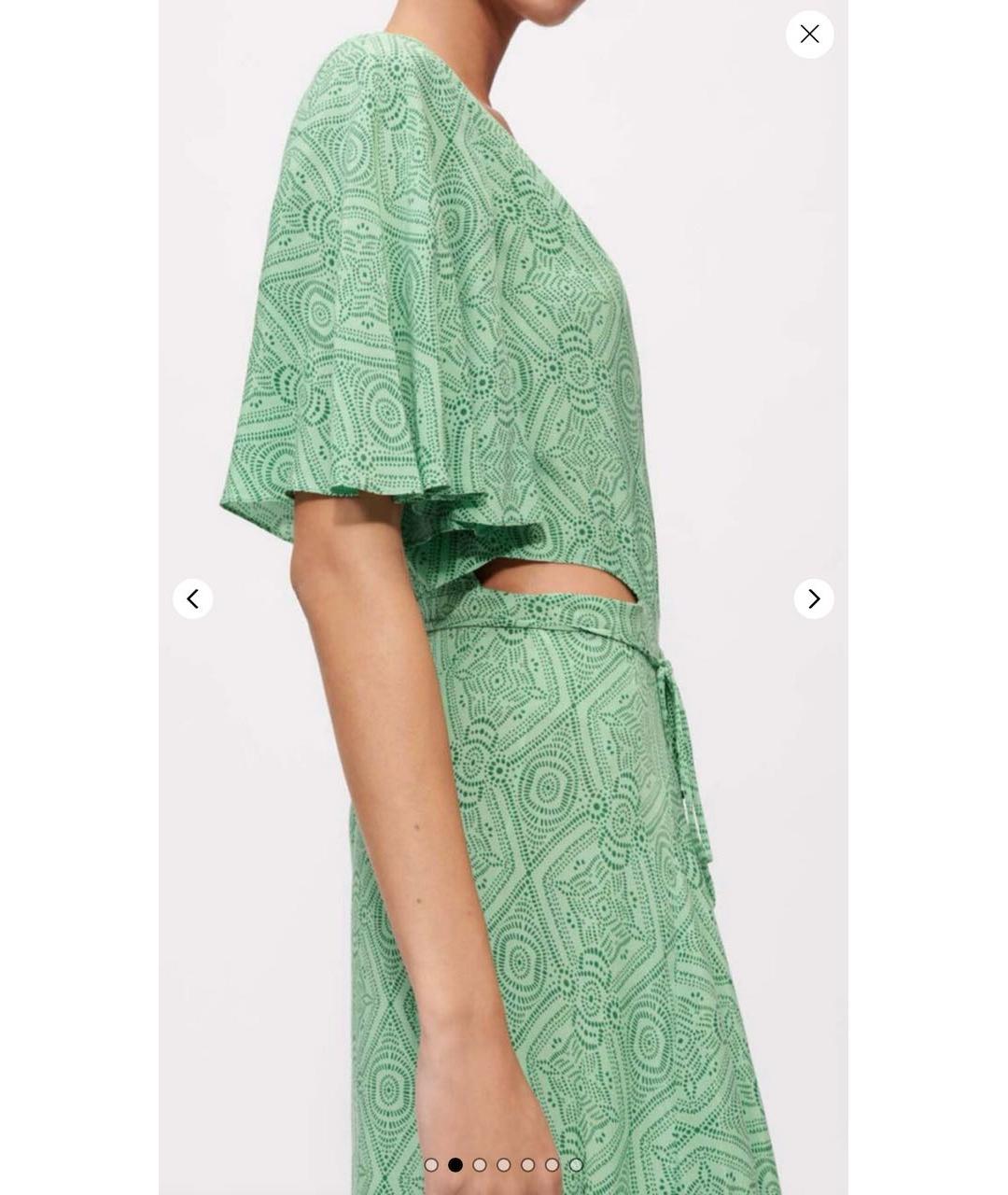Jump to the first photo dot
This screenshot has height=1195, width=1008.
(x=431, y=1164)
